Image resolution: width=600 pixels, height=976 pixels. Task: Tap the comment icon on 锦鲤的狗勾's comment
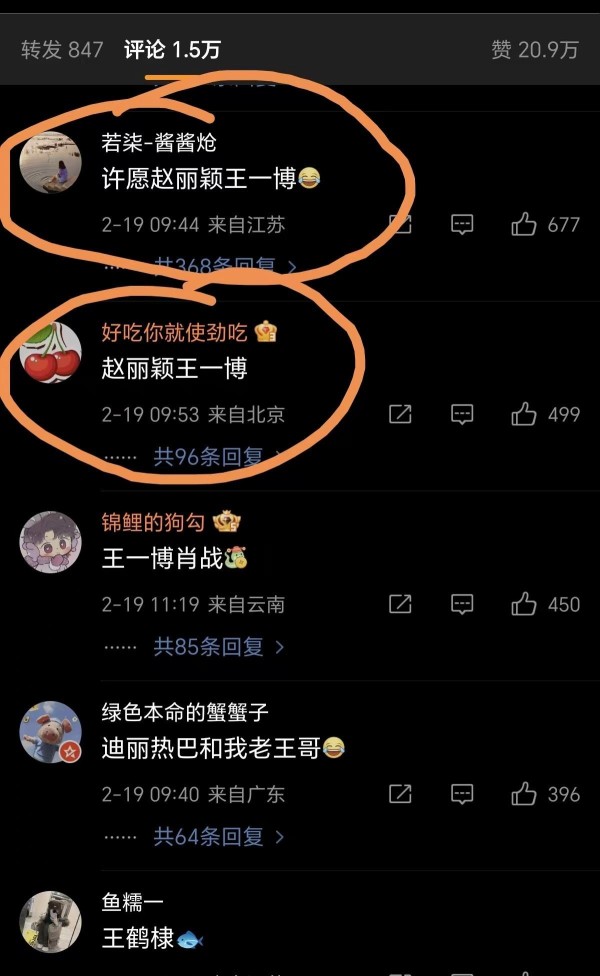(462, 604)
